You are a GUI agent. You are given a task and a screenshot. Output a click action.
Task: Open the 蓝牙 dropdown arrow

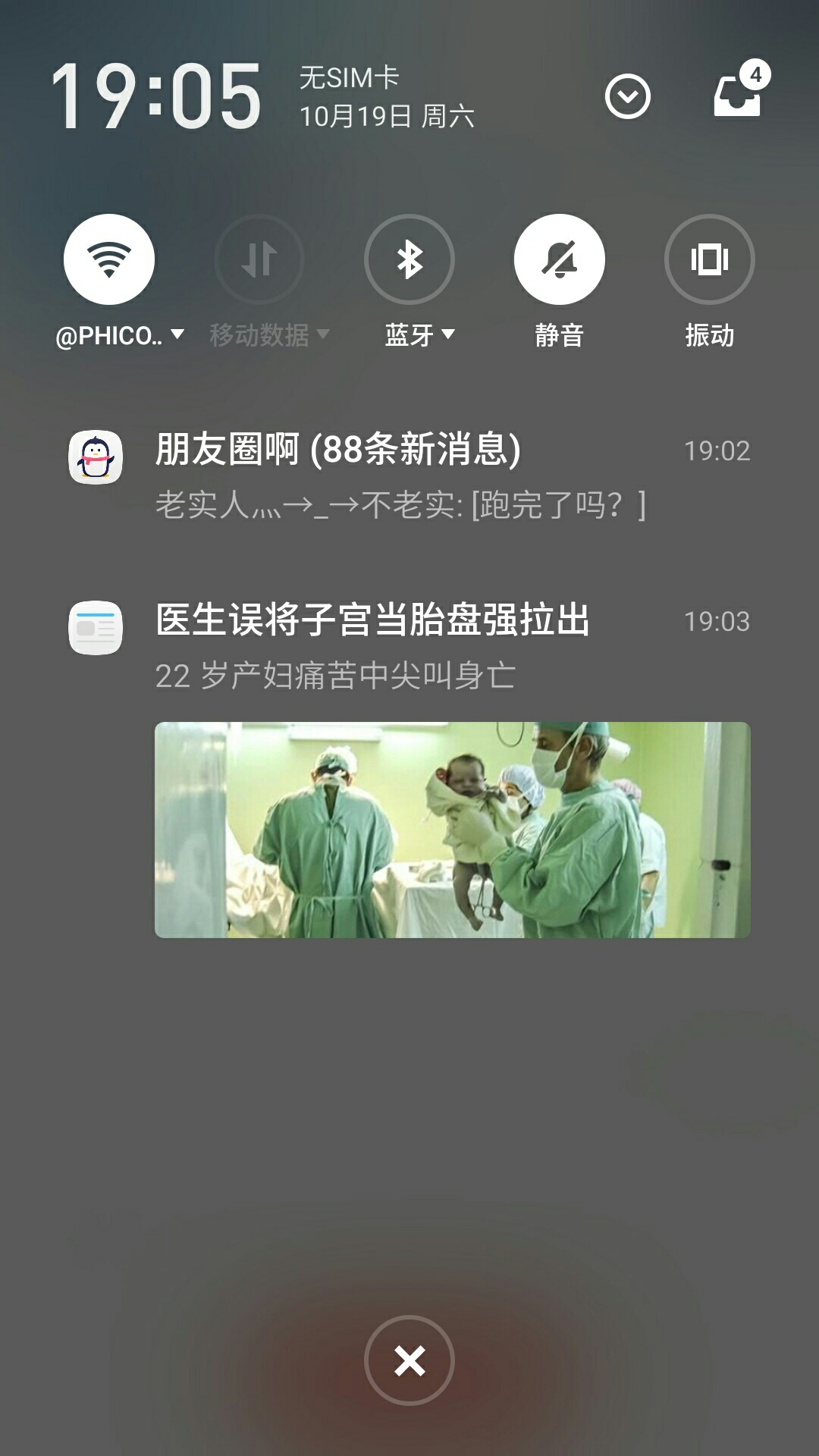click(x=447, y=334)
